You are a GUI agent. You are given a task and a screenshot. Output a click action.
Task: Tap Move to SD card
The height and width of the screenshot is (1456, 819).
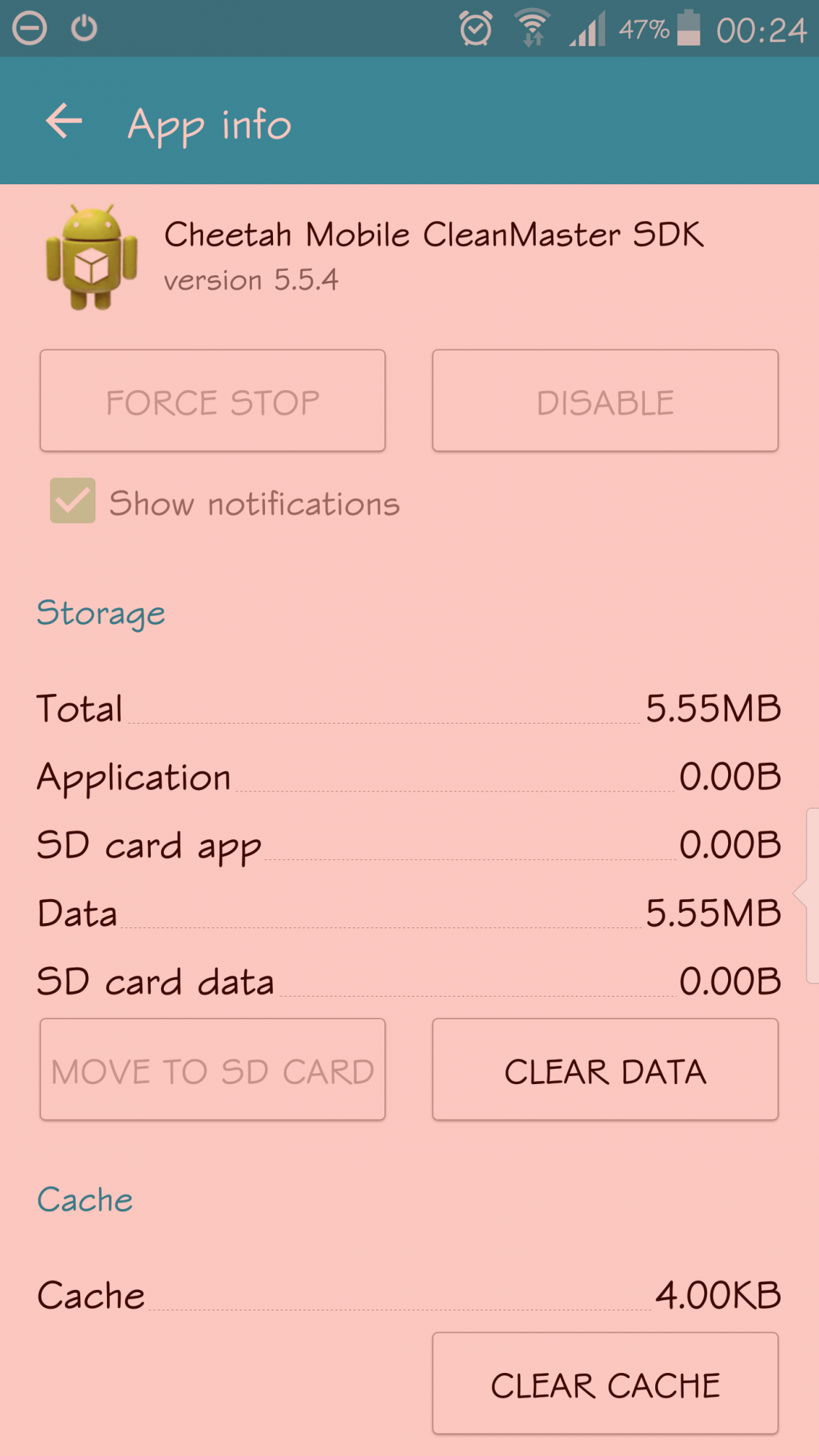(x=213, y=1069)
